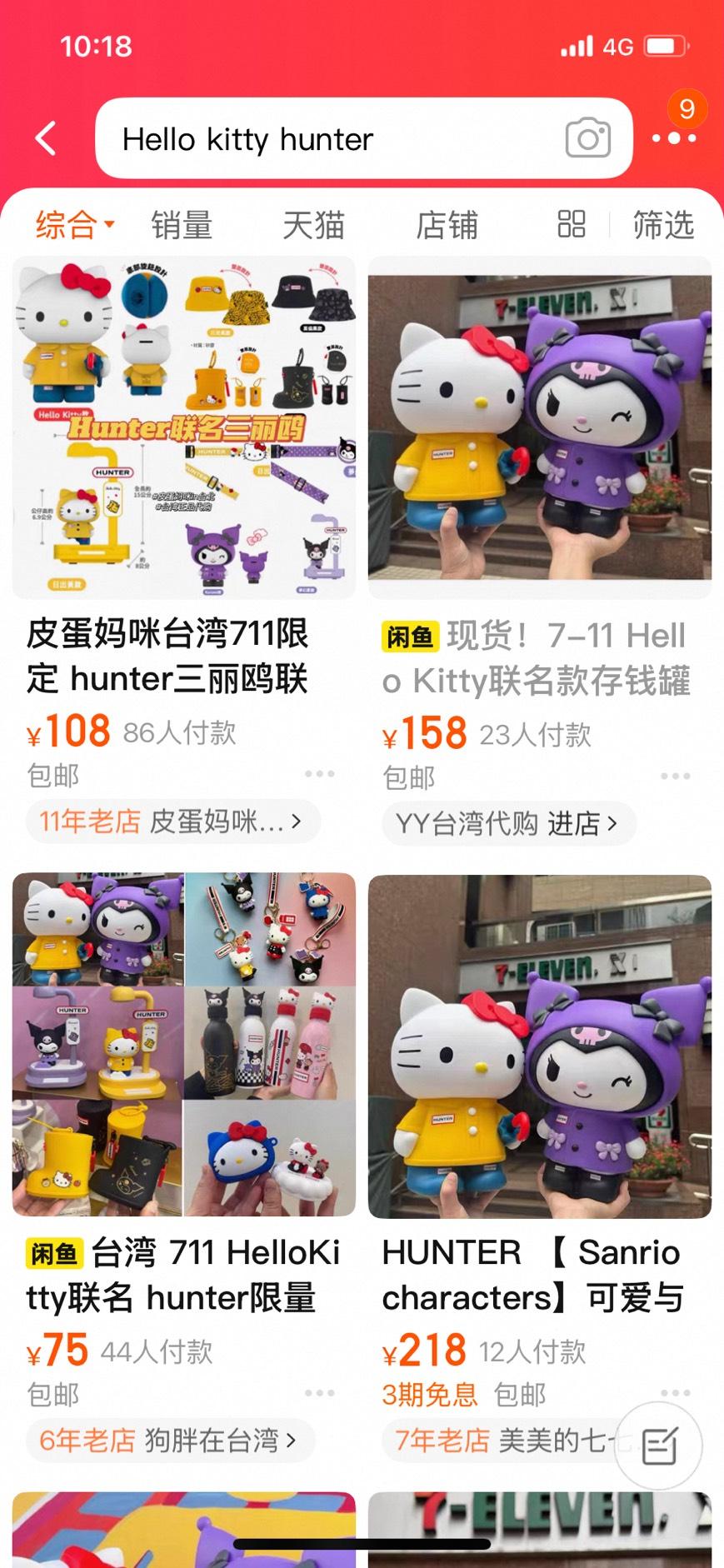724x1568 pixels.
Task: Expand the YY台湾代购 shop entry
Action: click(508, 822)
